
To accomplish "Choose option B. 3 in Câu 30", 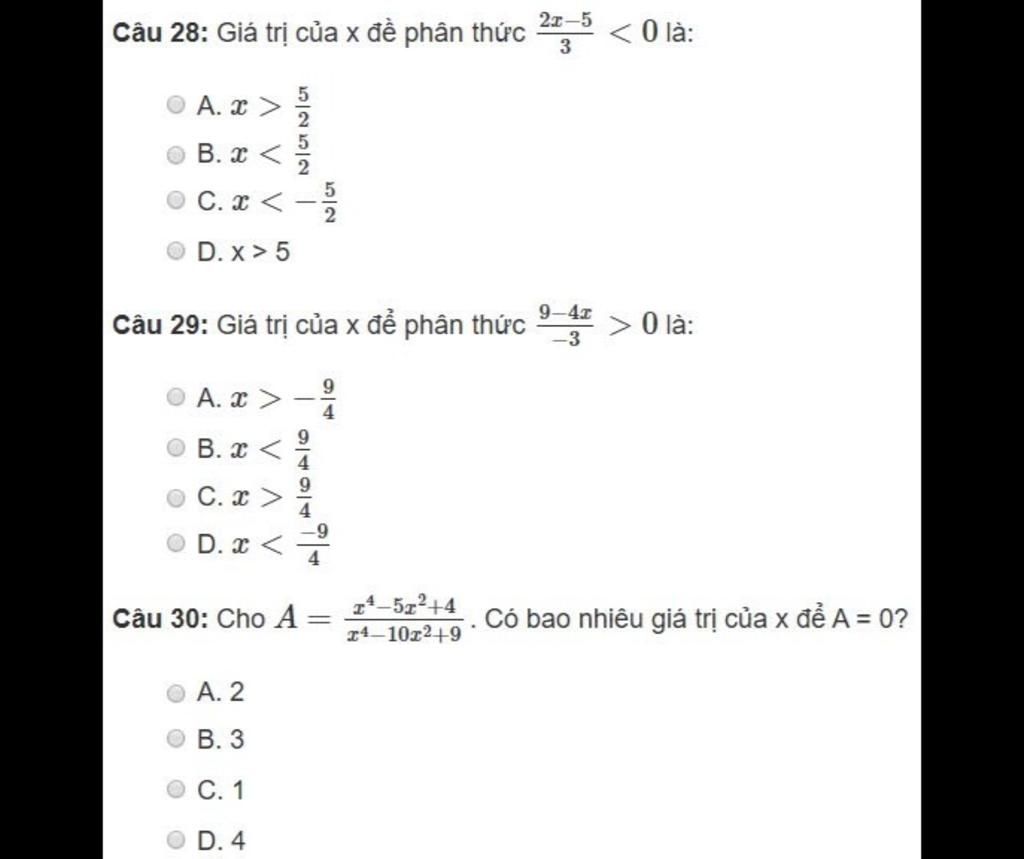I will tap(176, 739).
